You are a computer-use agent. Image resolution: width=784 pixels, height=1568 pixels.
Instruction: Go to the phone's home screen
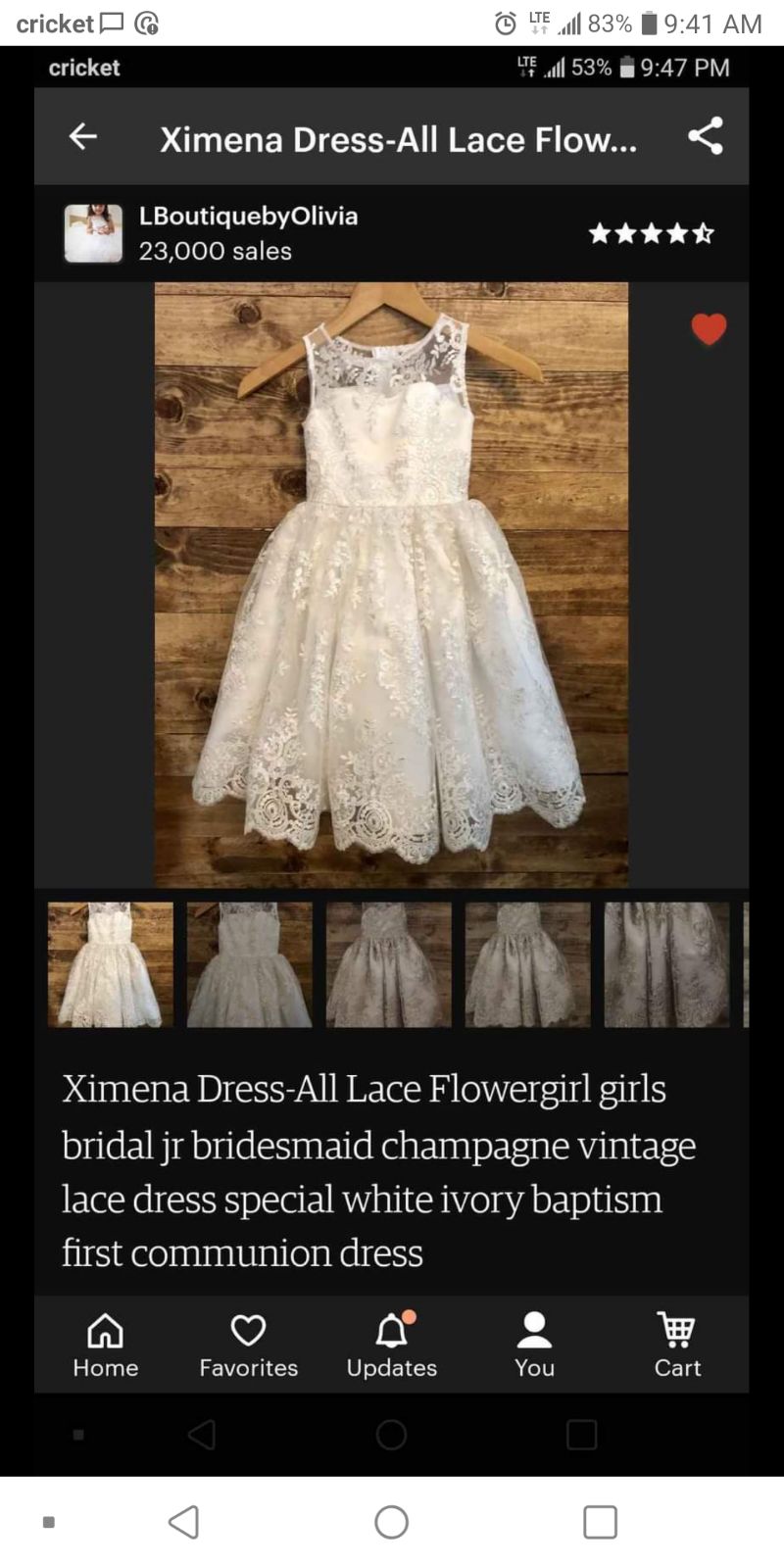click(391, 1522)
